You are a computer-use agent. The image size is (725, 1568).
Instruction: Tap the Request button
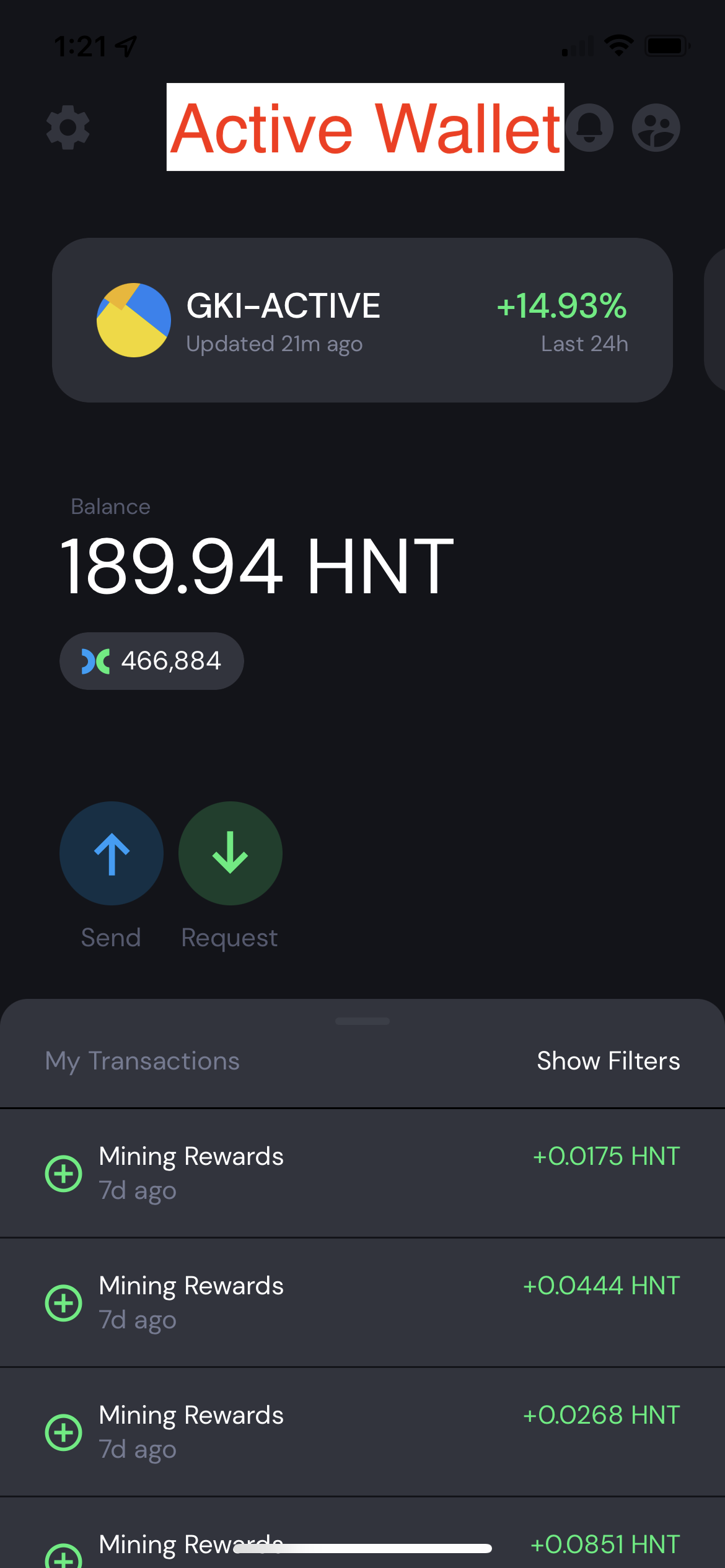click(231, 853)
